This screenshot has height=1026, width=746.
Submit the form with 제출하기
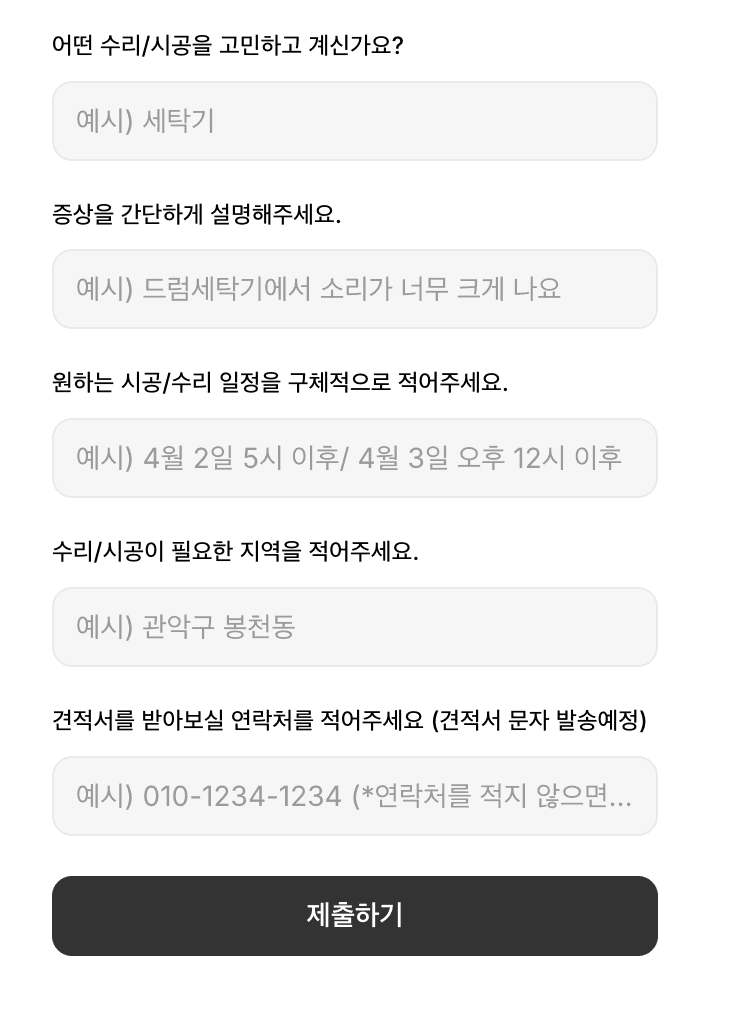click(355, 915)
